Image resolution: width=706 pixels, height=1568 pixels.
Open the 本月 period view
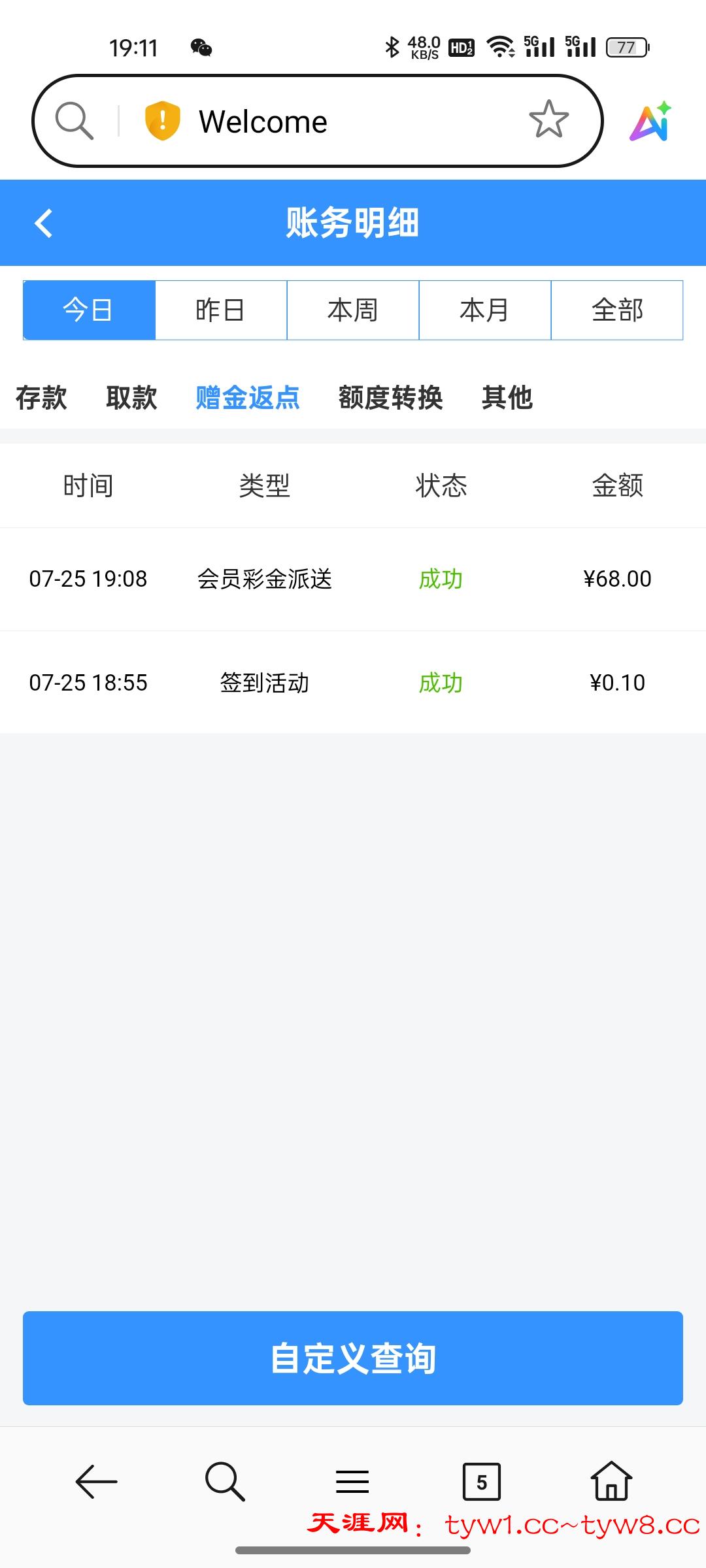point(484,310)
